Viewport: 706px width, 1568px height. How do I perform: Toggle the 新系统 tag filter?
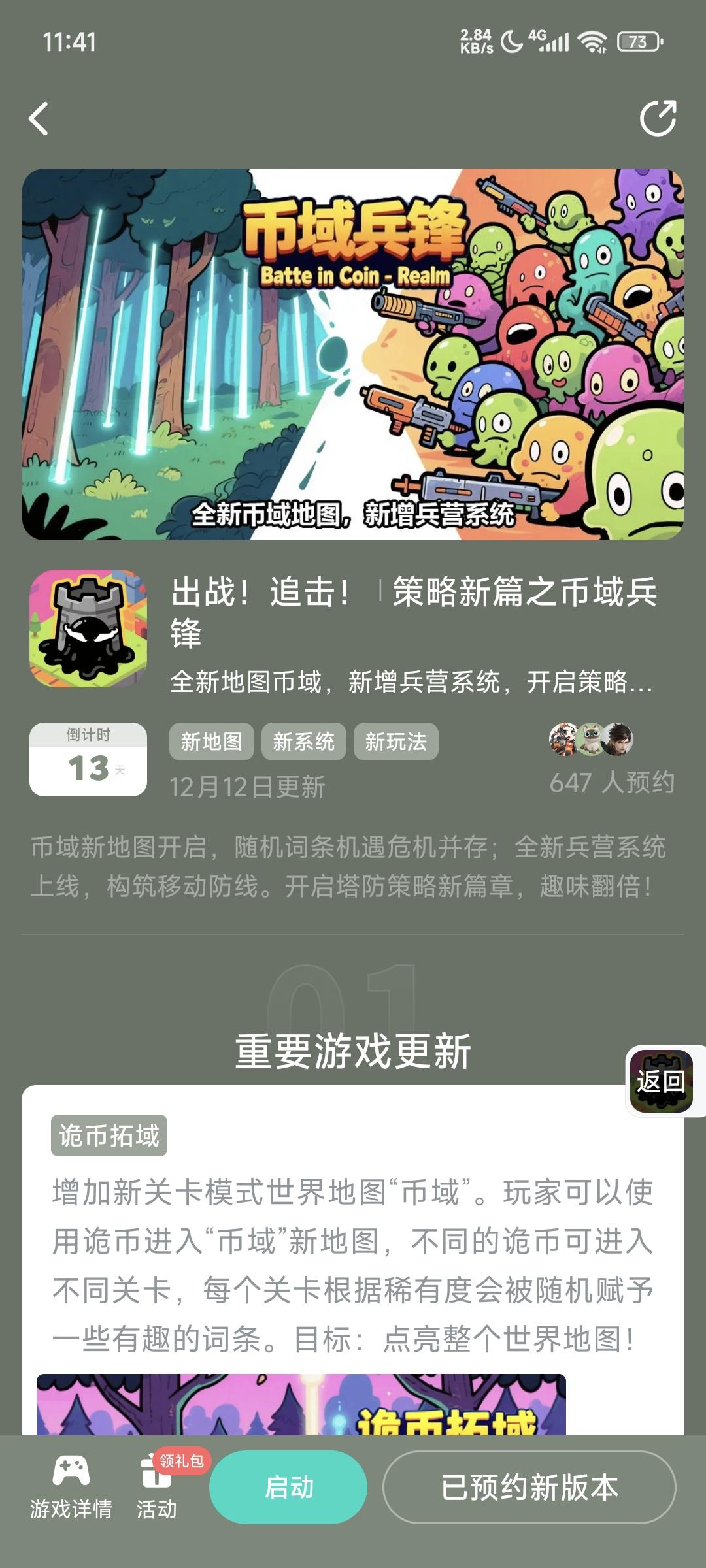tap(303, 742)
